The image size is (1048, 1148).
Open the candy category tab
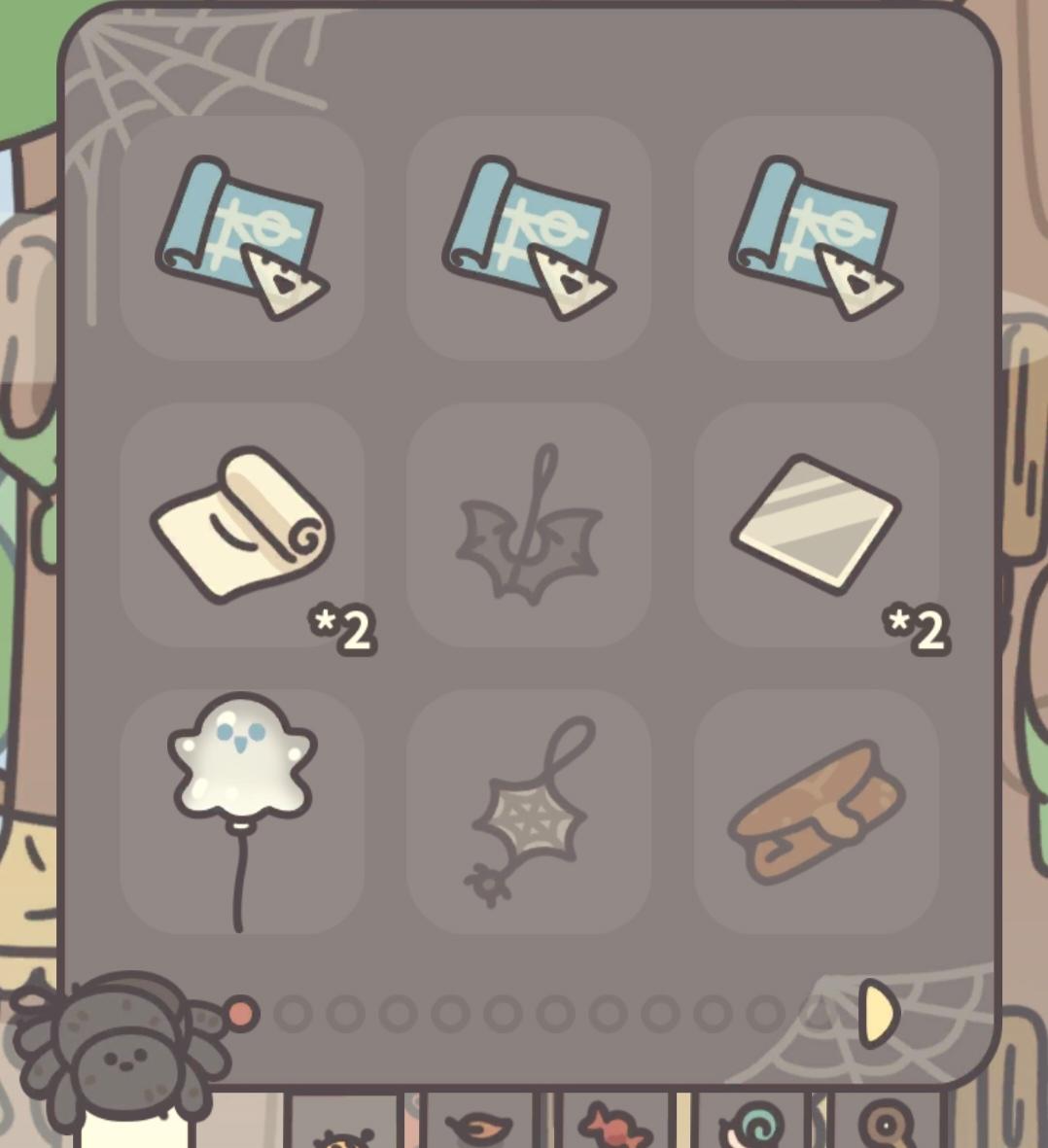[612, 1126]
